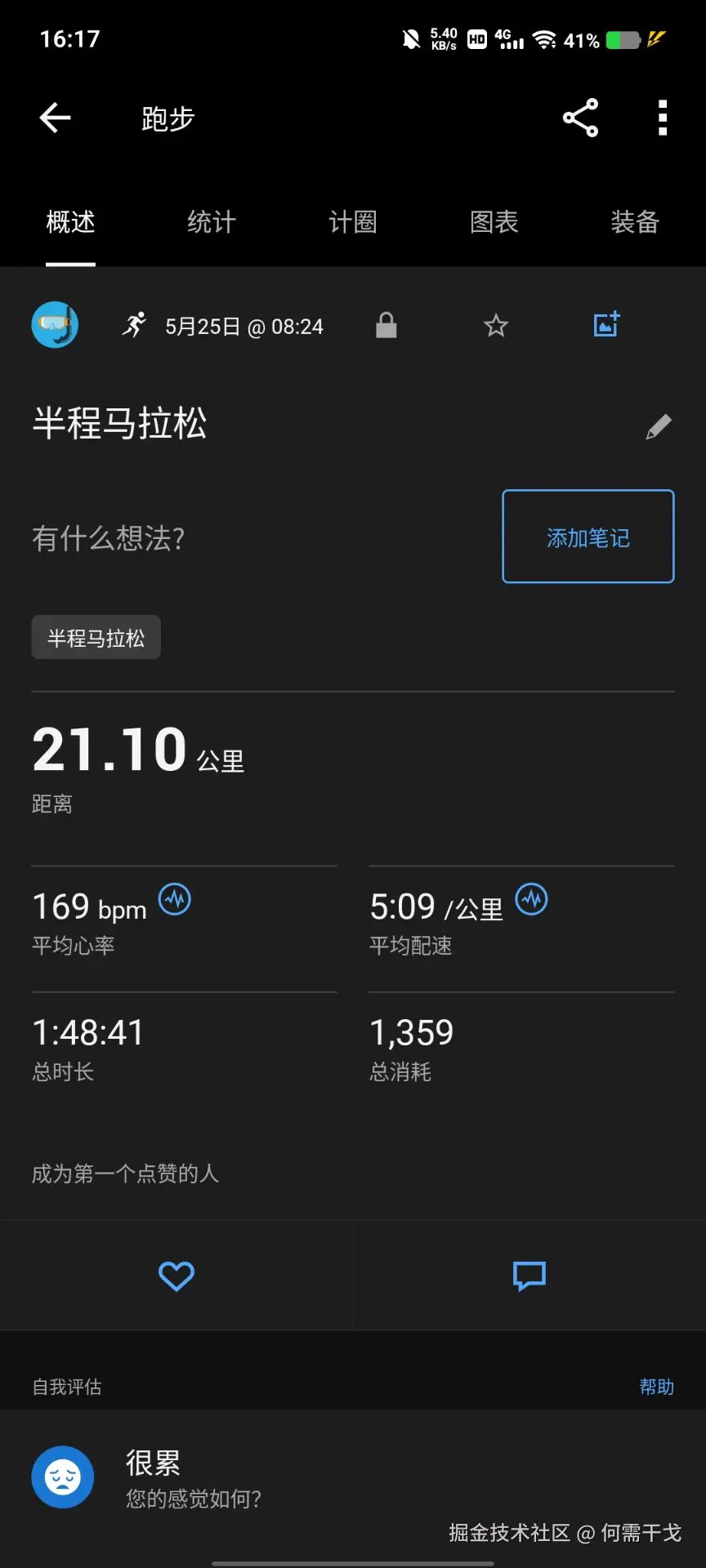
Task: Share this running activity
Action: 580,118
